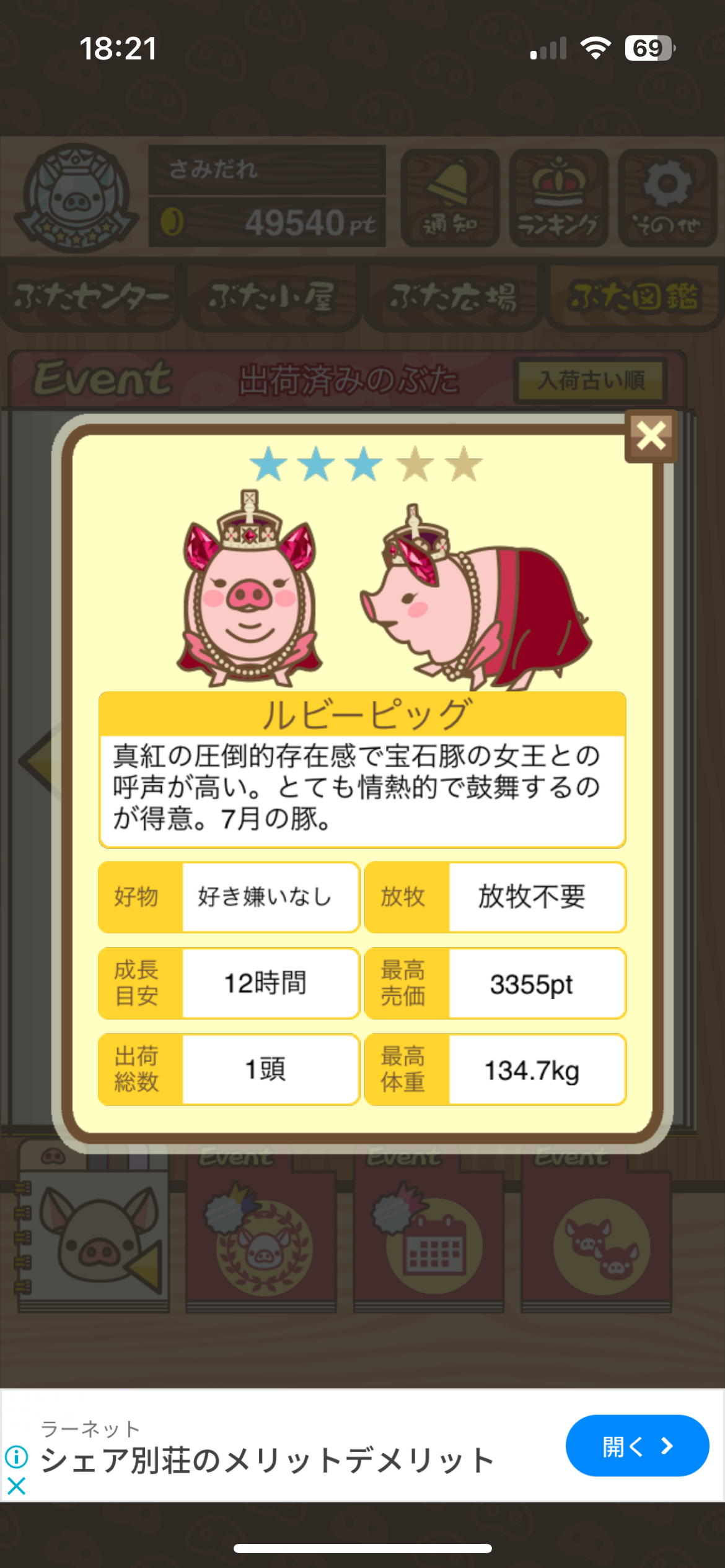Dismiss the ad banner with the X
Screen dimensions: 725x1568
[x=17, y=1486]
